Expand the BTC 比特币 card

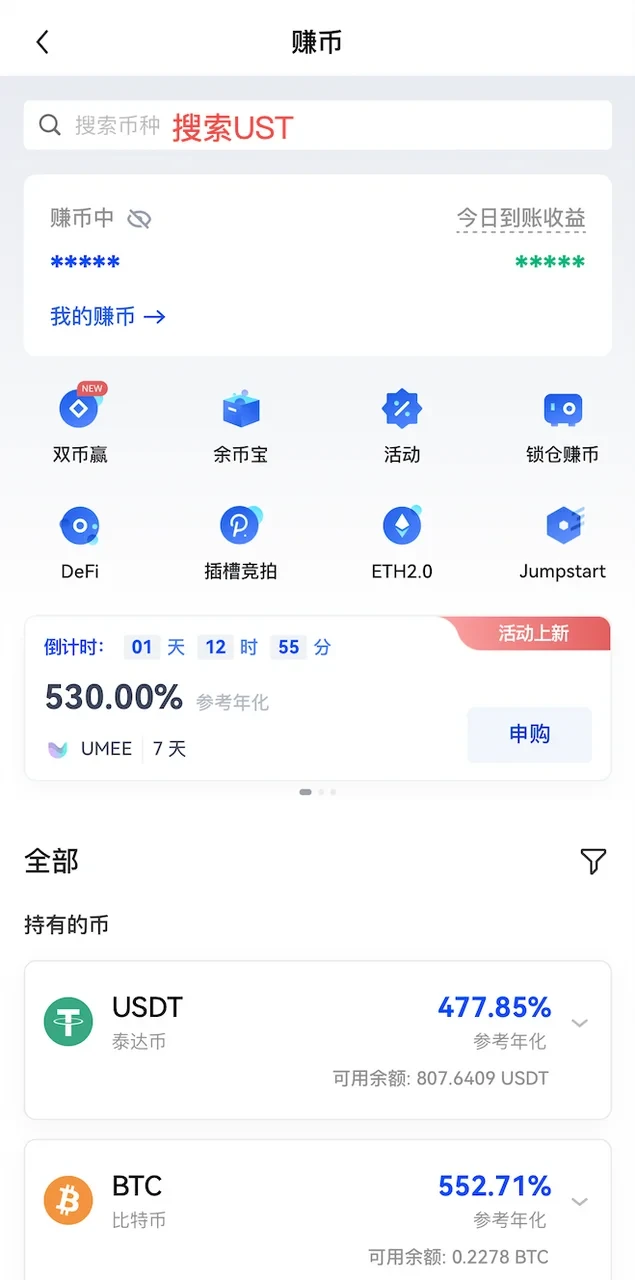pos(579,1201)
